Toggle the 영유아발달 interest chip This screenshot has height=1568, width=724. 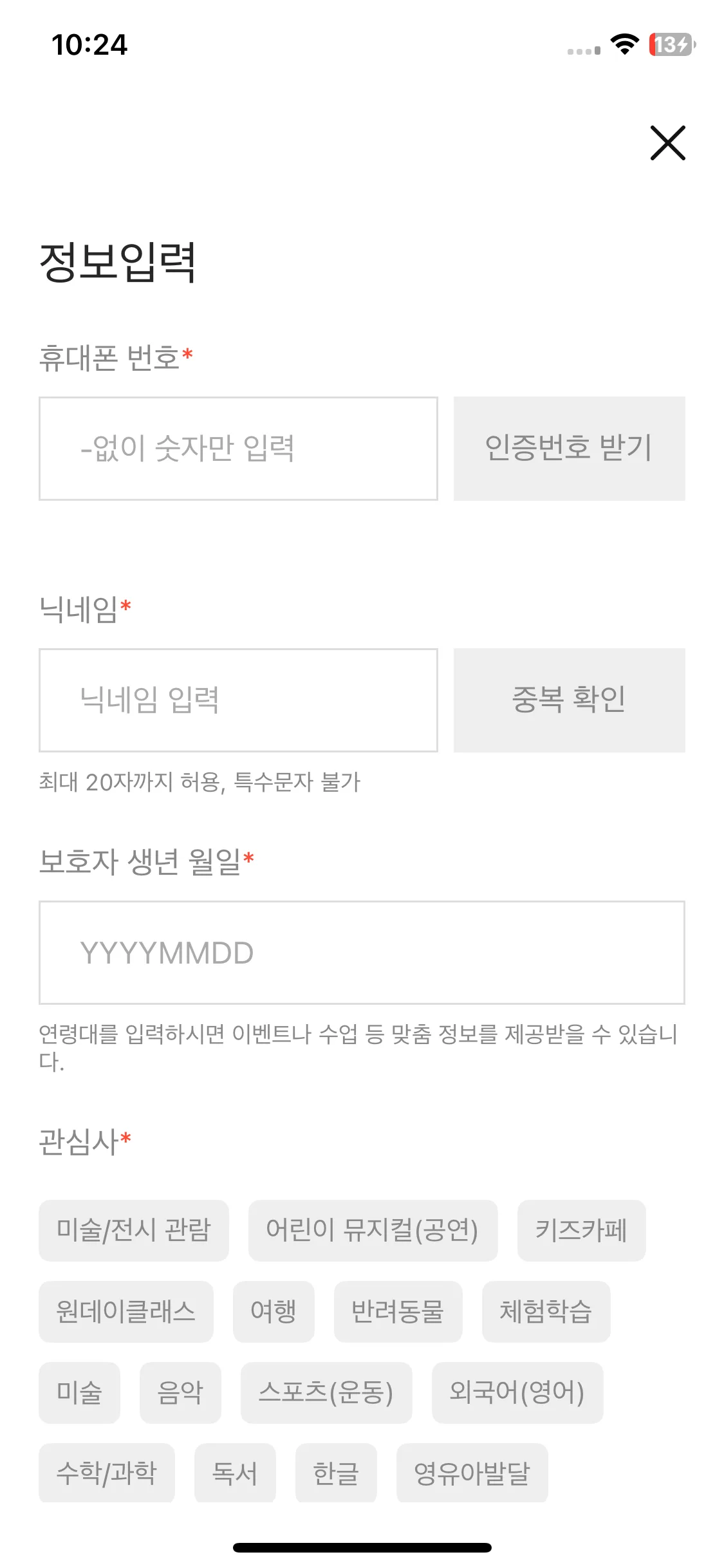(x=473, y=1474)
